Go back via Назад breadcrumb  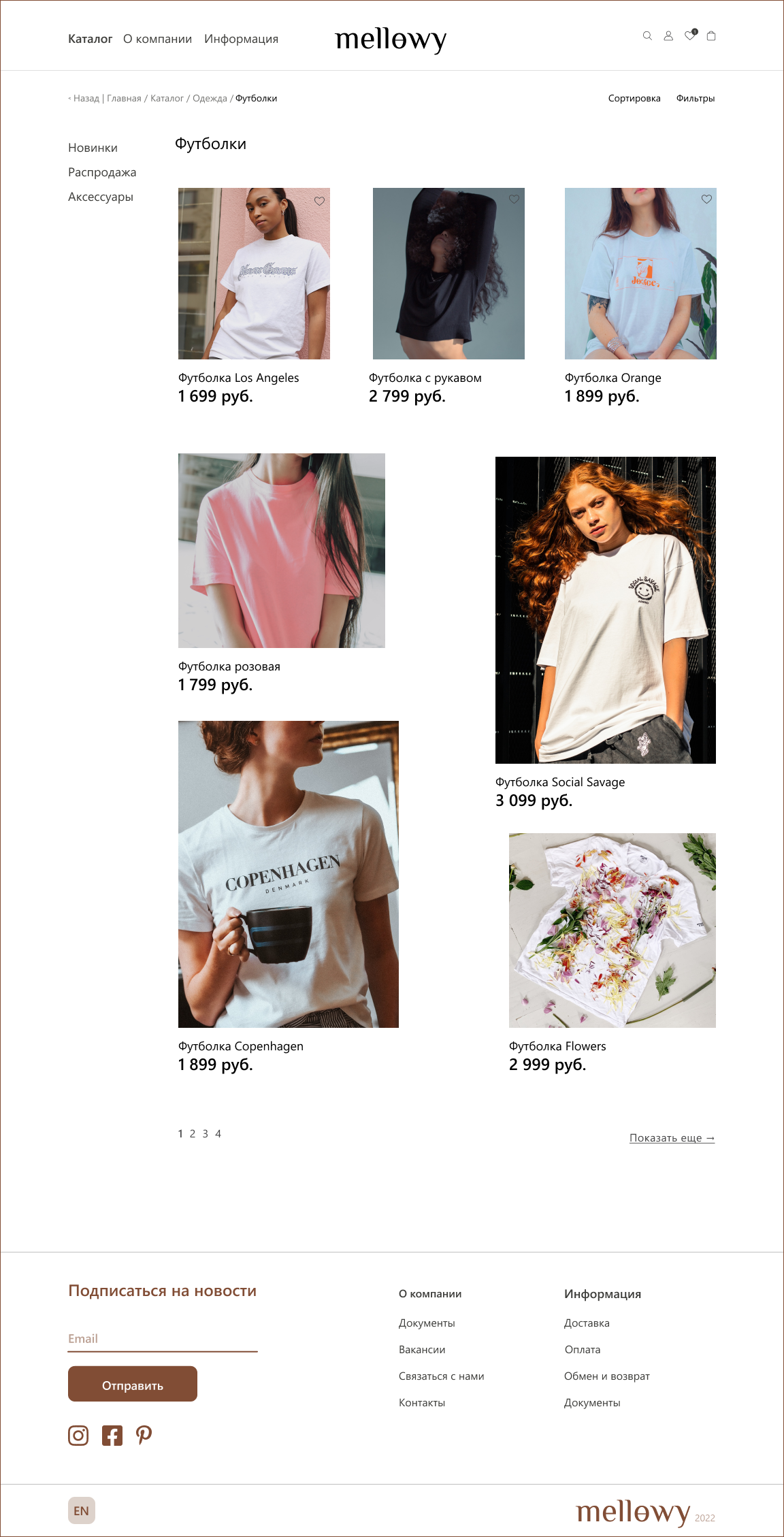(84, 98)
